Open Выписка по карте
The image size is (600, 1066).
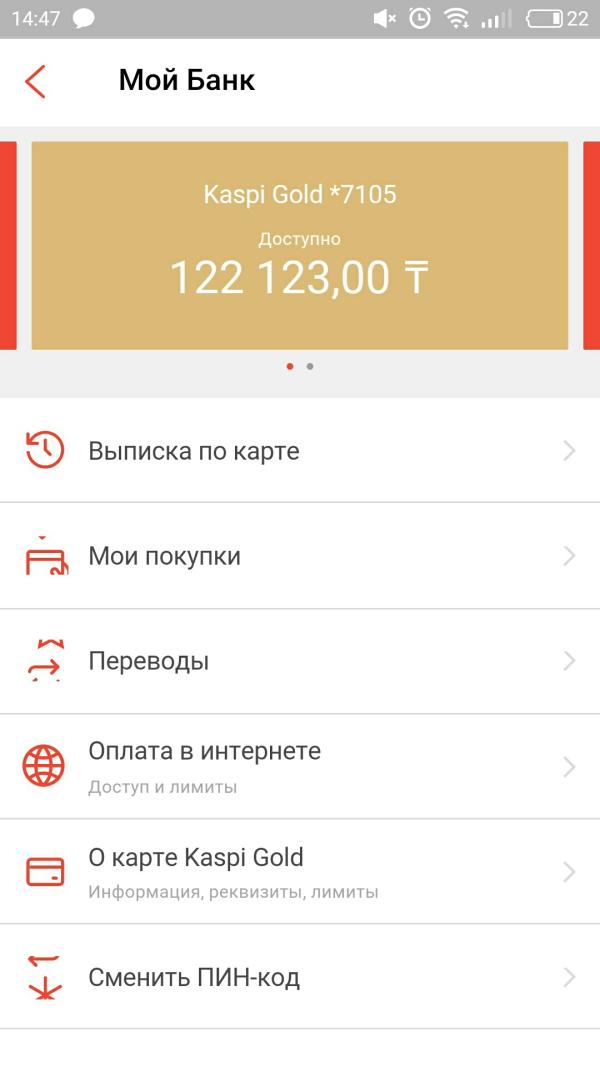point(300,451)
